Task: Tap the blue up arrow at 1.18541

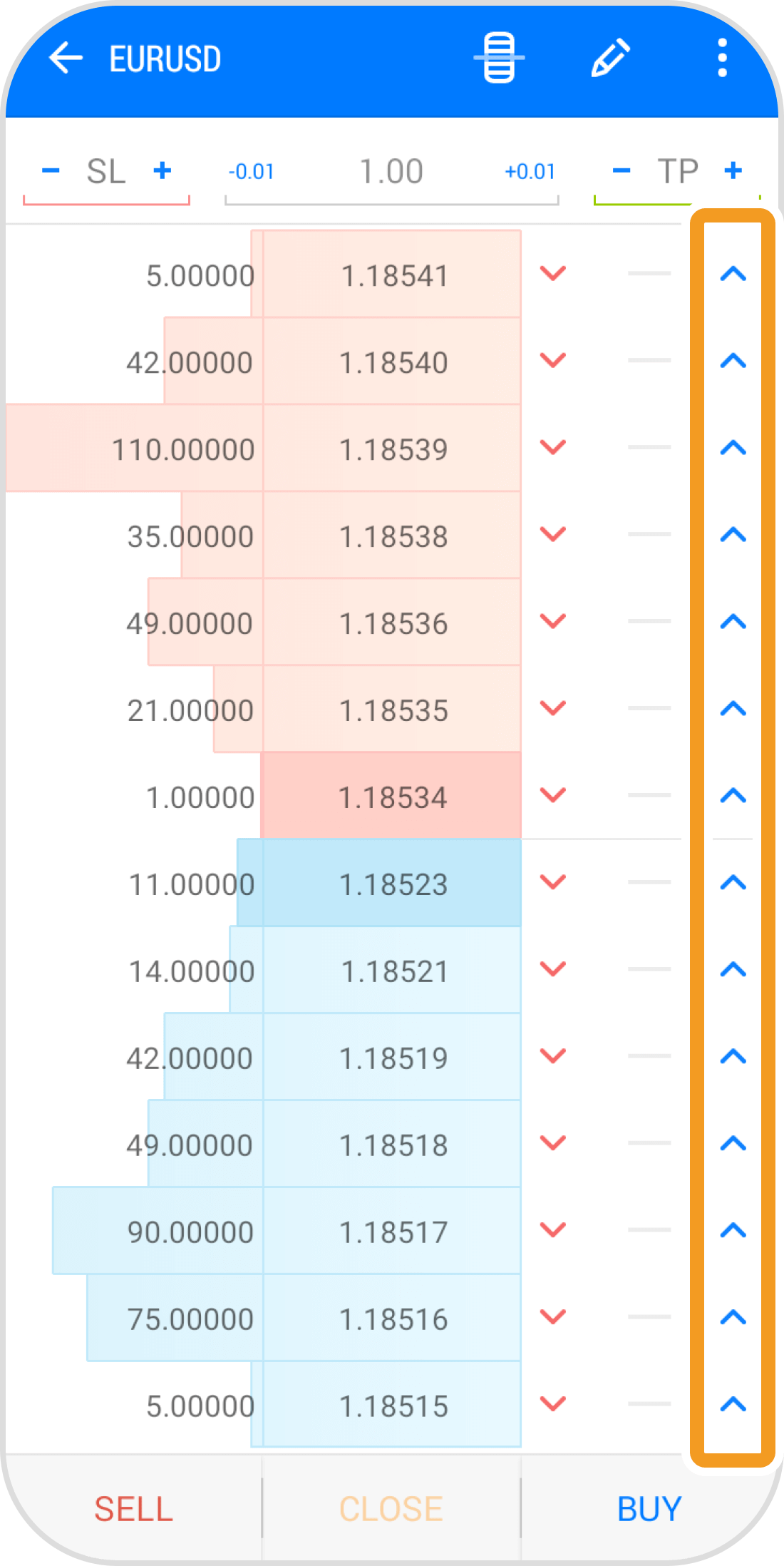Action: click(733, 274)
